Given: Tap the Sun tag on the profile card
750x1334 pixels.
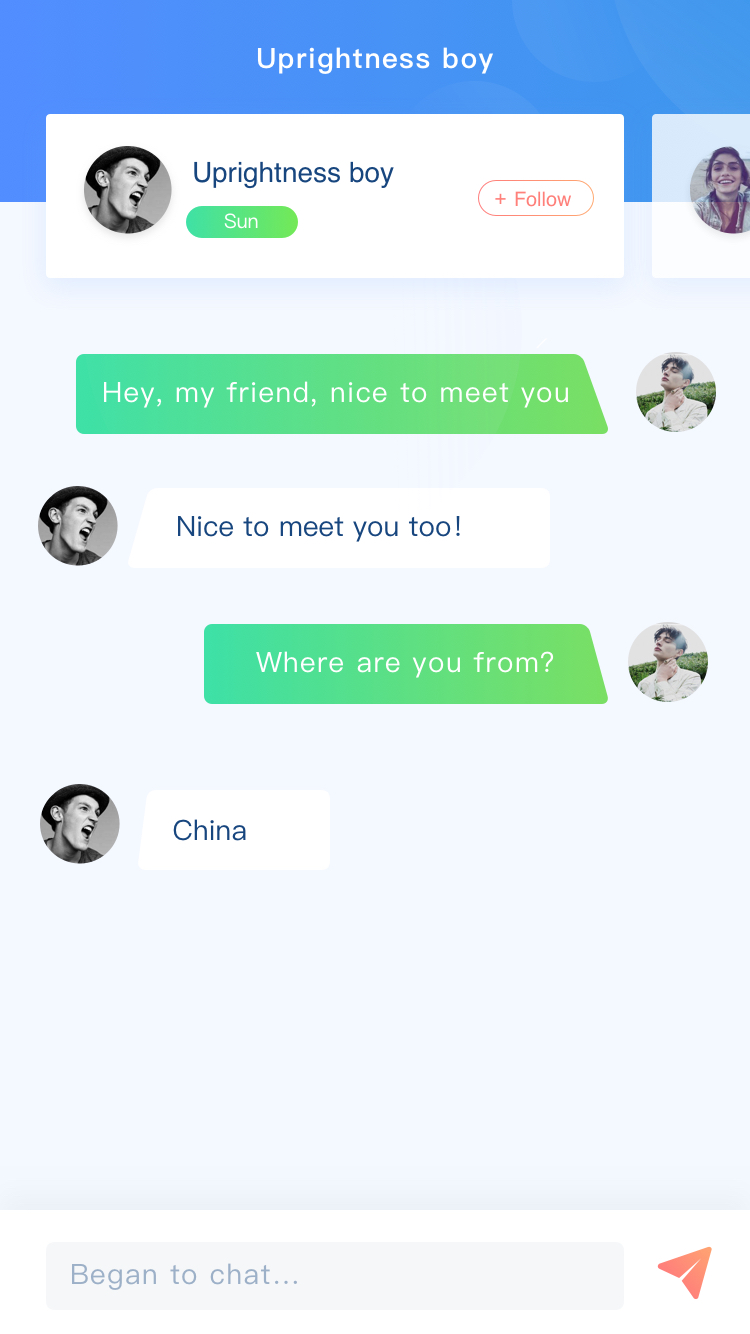Looking at the screenshot, I should pos(242,222).
